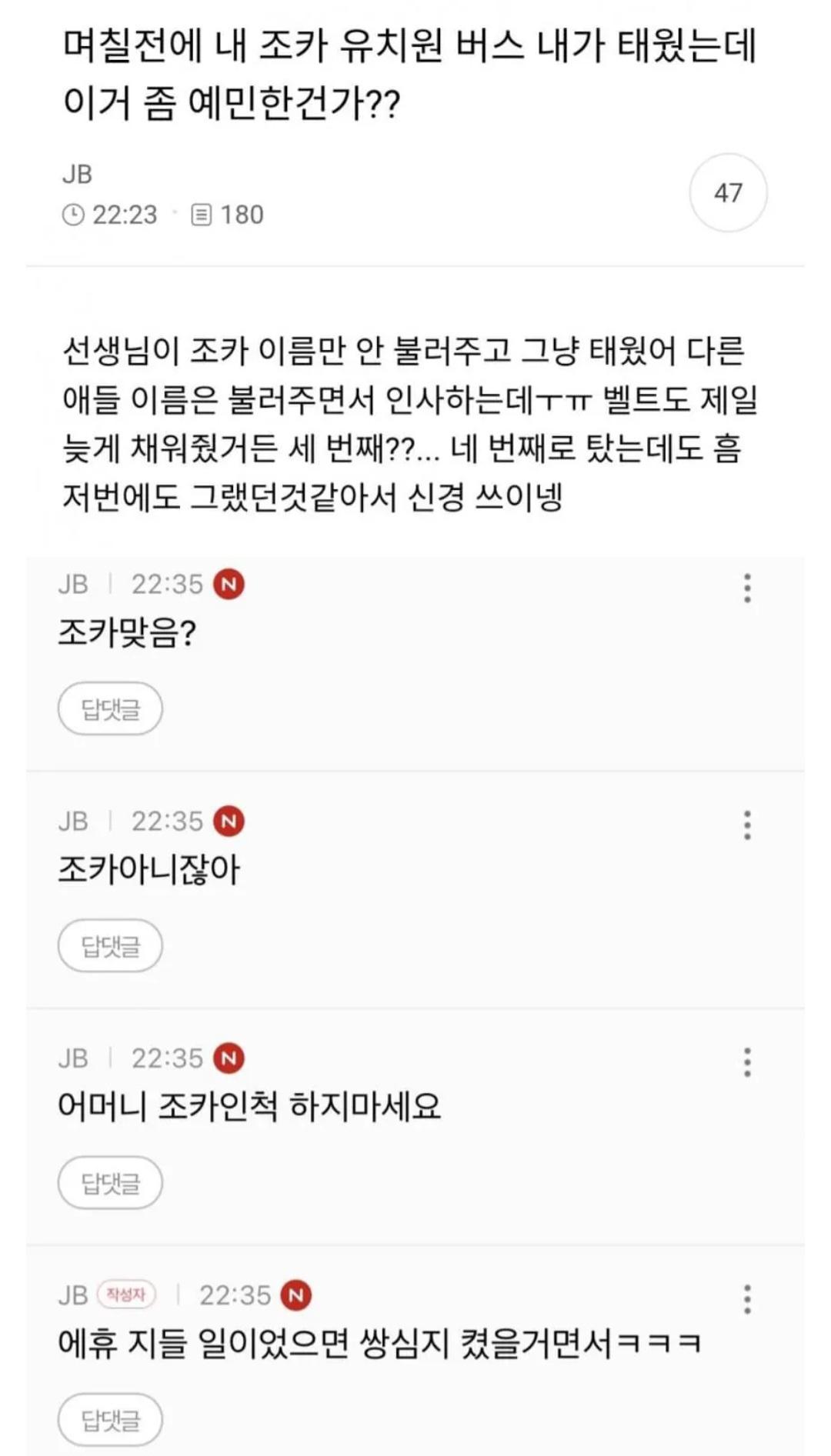Reply to the '조카아니잖아' comment
Viewport: 831px width, 1456px height.
[x=110, y=945]
